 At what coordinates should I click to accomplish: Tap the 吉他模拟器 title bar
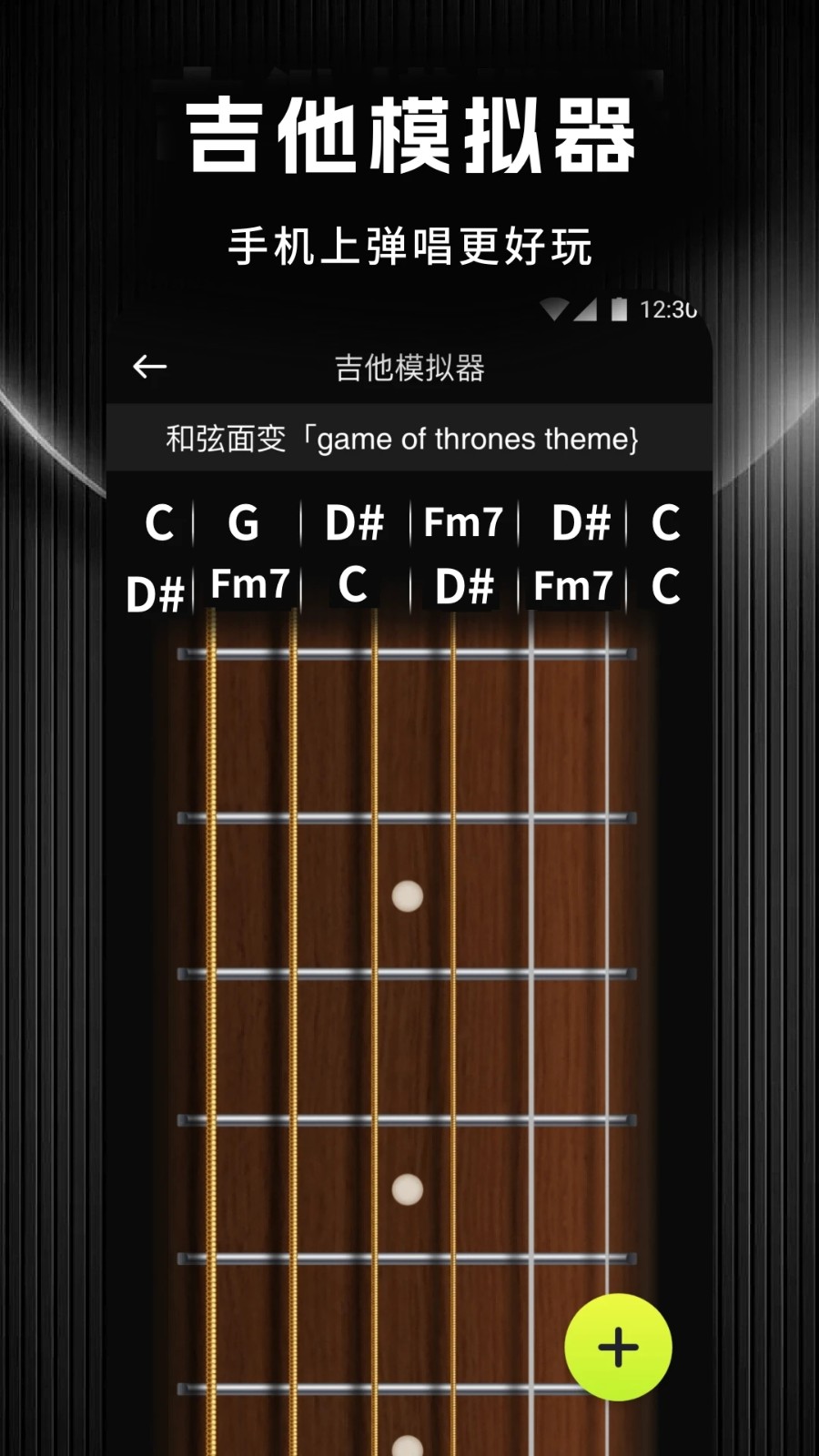[409, 367]
